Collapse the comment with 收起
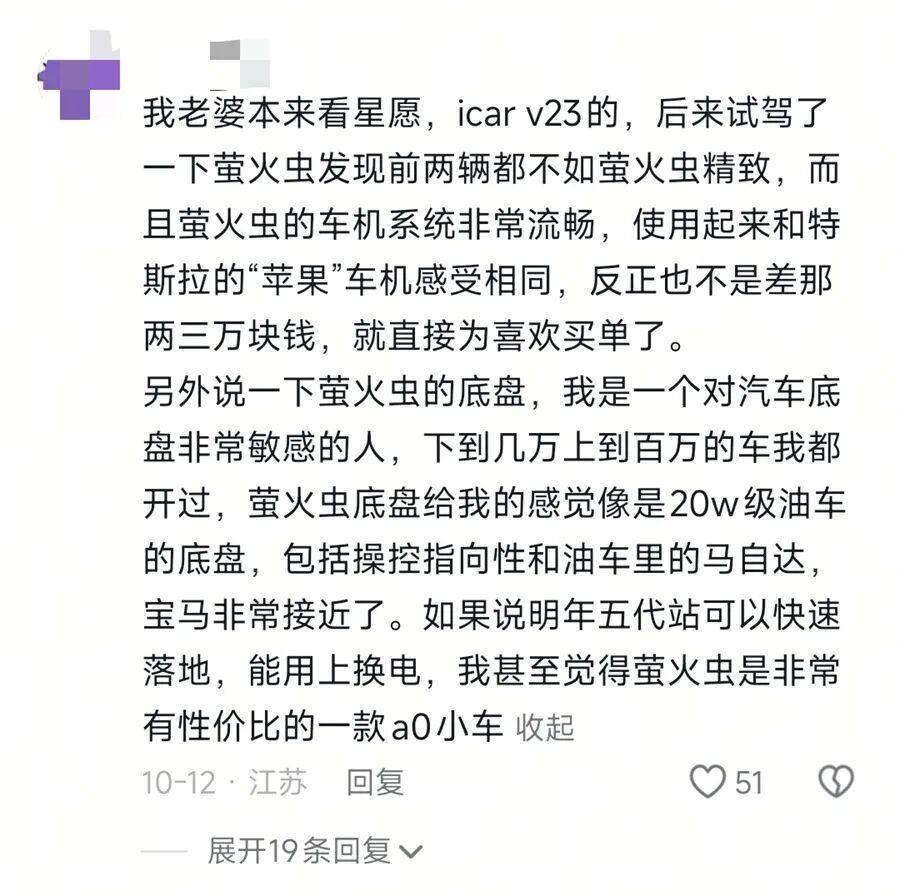900x896 pixels. 545,727
